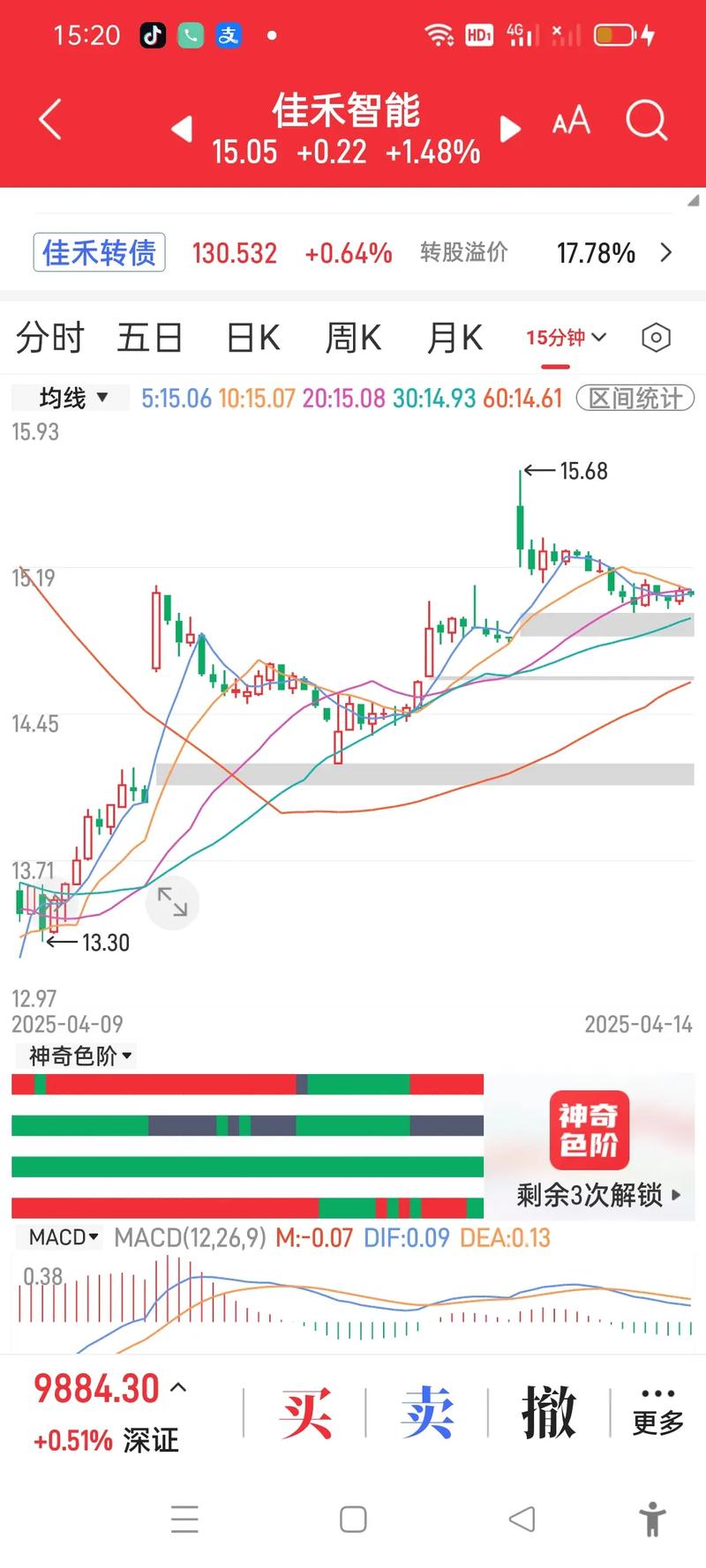View 佳禾转债 convertible bond details
Viewport: 706px width, 1568px height.
click(x=98, y=252)
